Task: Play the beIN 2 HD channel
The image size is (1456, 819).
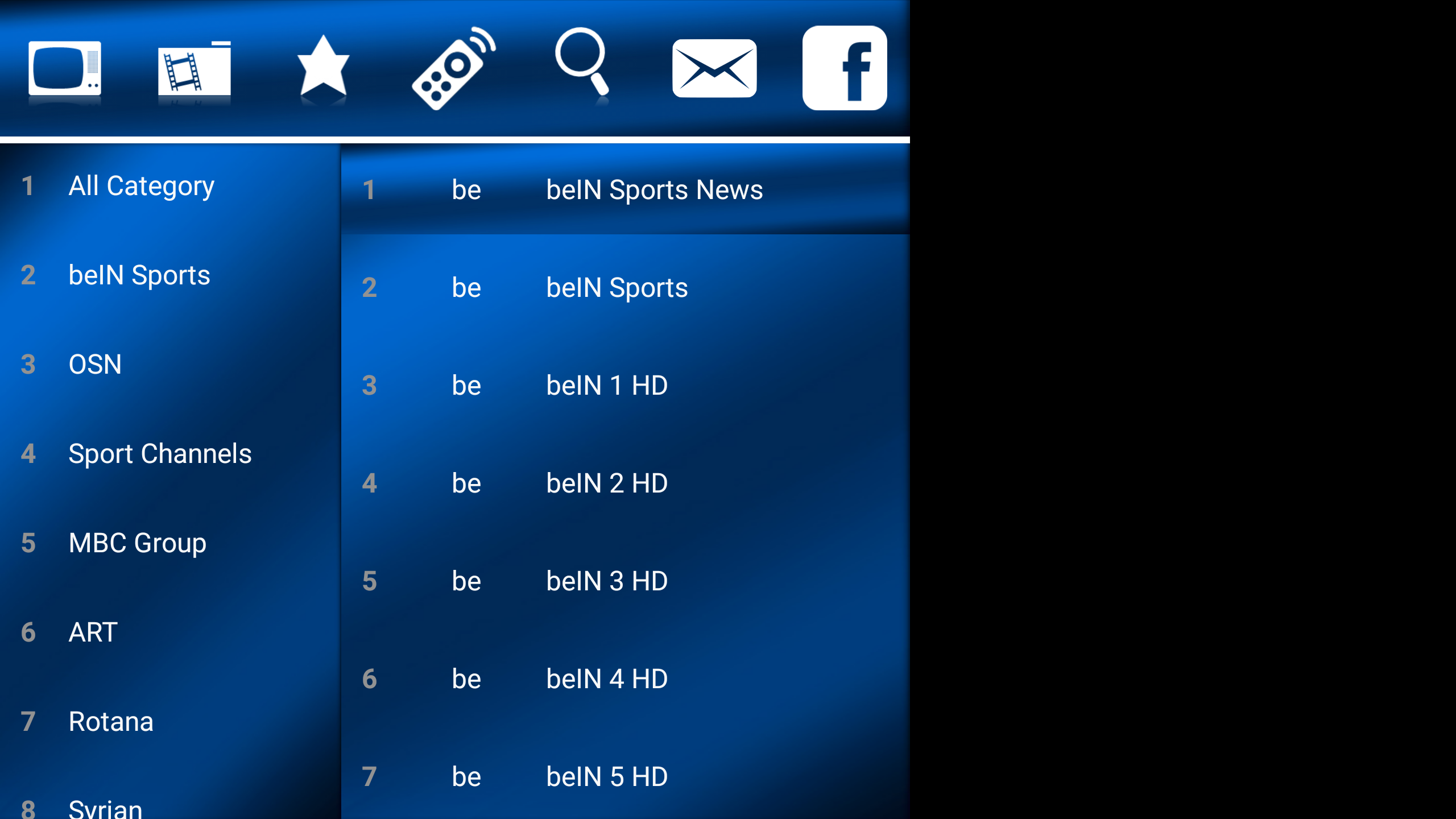Action: pos(607,483)
